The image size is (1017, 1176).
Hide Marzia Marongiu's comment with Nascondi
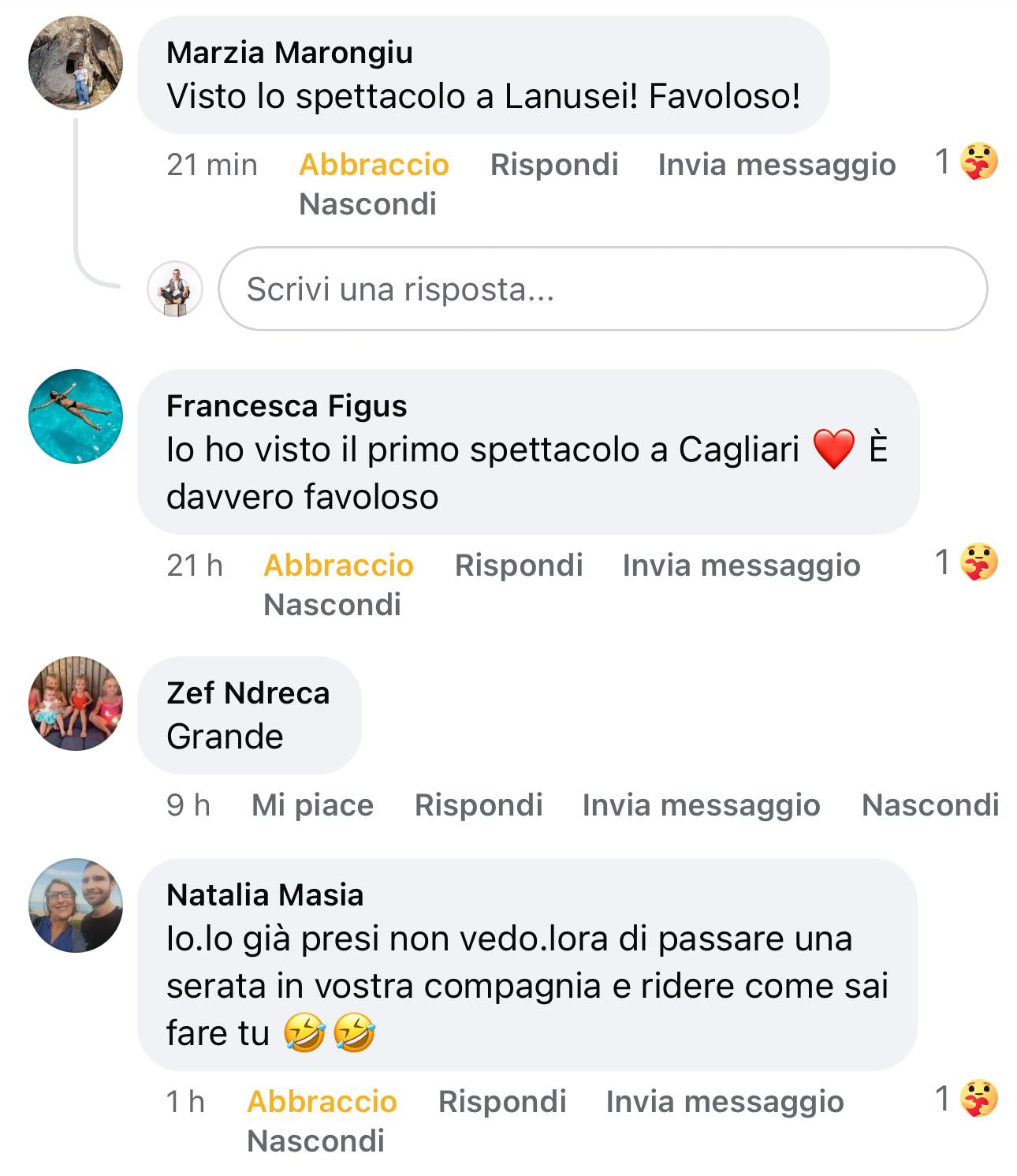[x=367, y=204]
